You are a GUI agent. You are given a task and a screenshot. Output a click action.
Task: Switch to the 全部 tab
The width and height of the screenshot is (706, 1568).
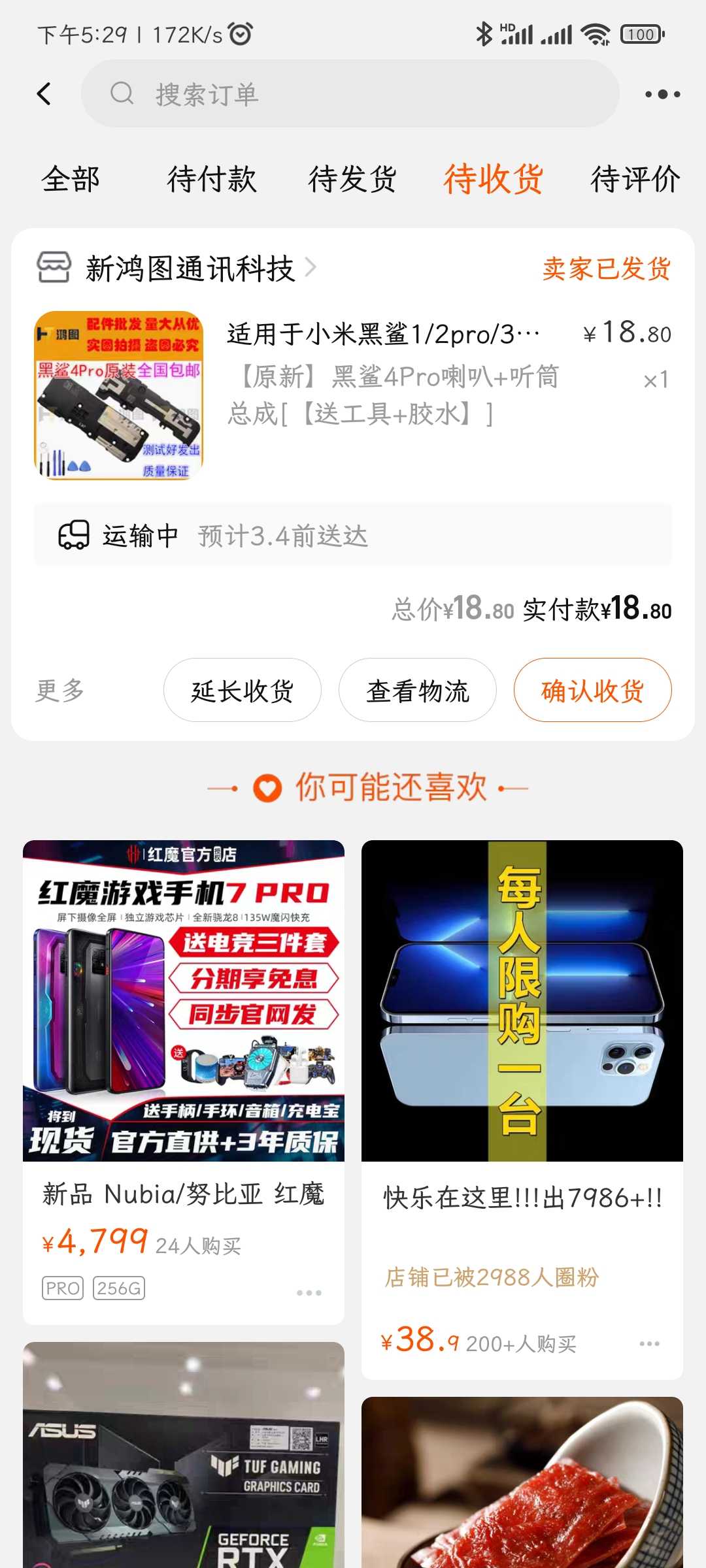click(x=71, y=179)
